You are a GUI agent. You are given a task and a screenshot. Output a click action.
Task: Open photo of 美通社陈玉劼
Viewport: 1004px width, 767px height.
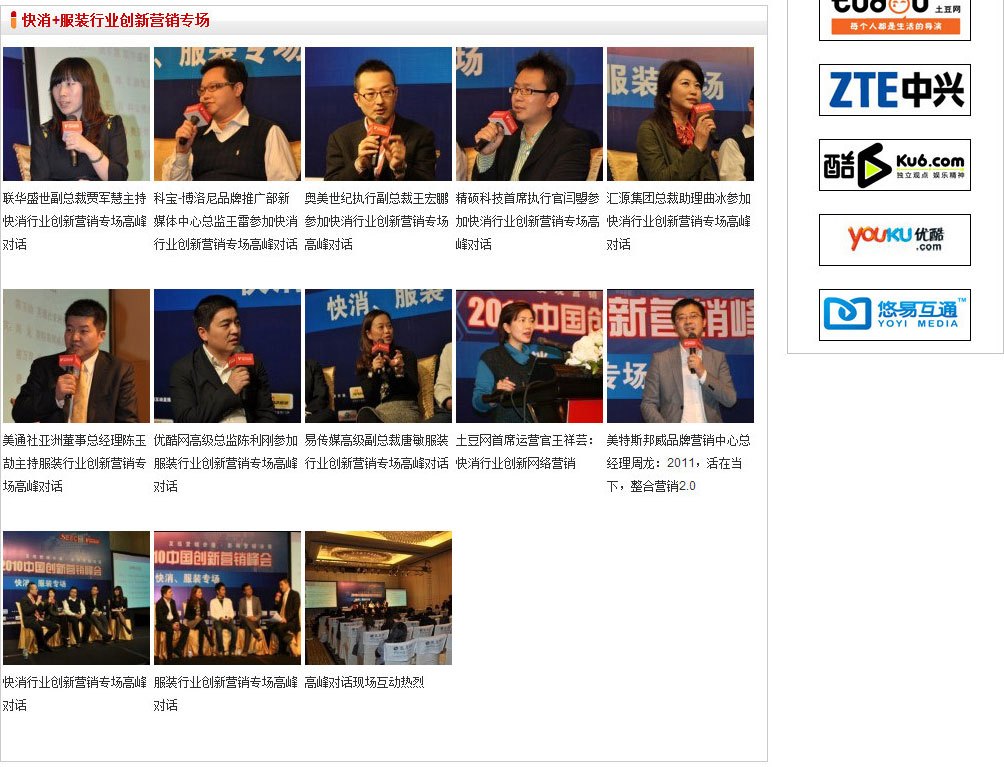click(76, 356)
